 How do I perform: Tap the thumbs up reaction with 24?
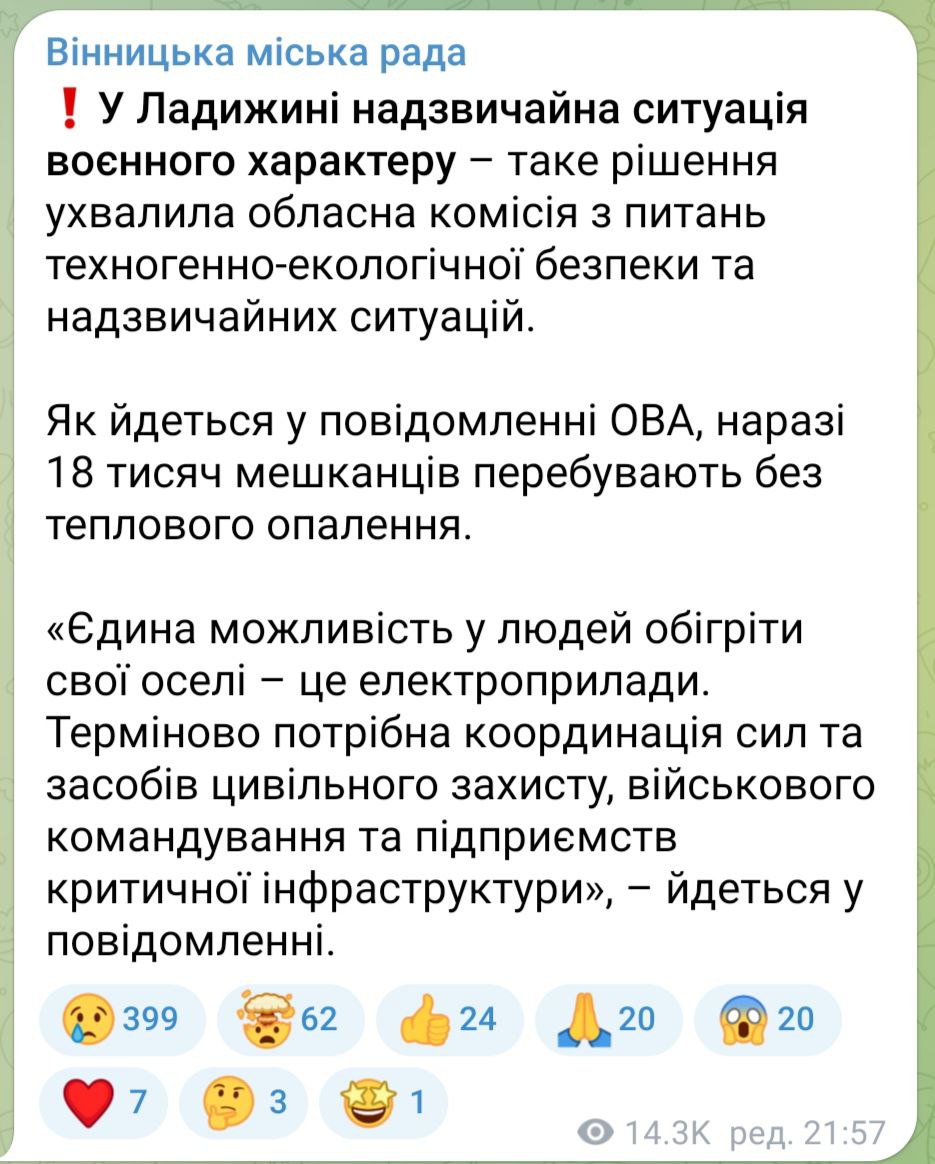pos(449,1020)
